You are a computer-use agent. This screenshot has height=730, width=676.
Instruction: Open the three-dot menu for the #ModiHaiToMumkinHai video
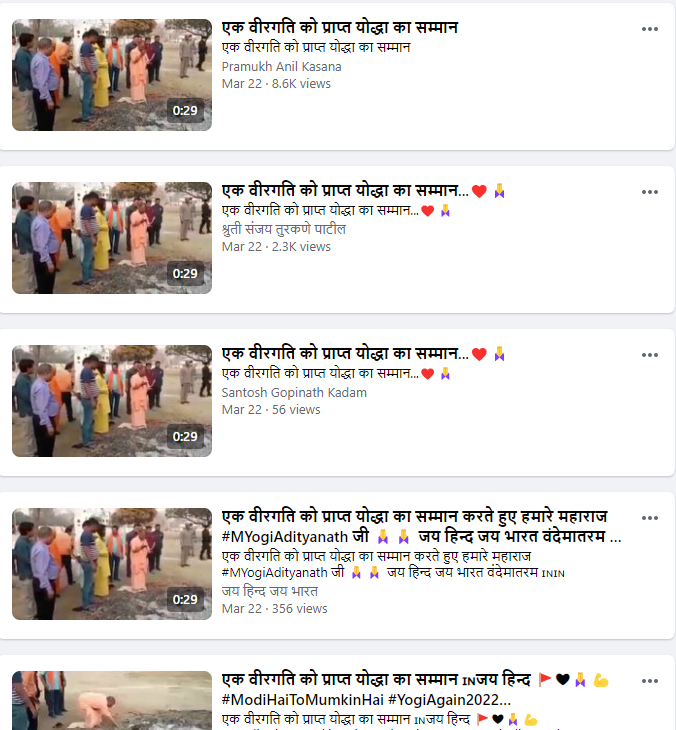(650, 681)
